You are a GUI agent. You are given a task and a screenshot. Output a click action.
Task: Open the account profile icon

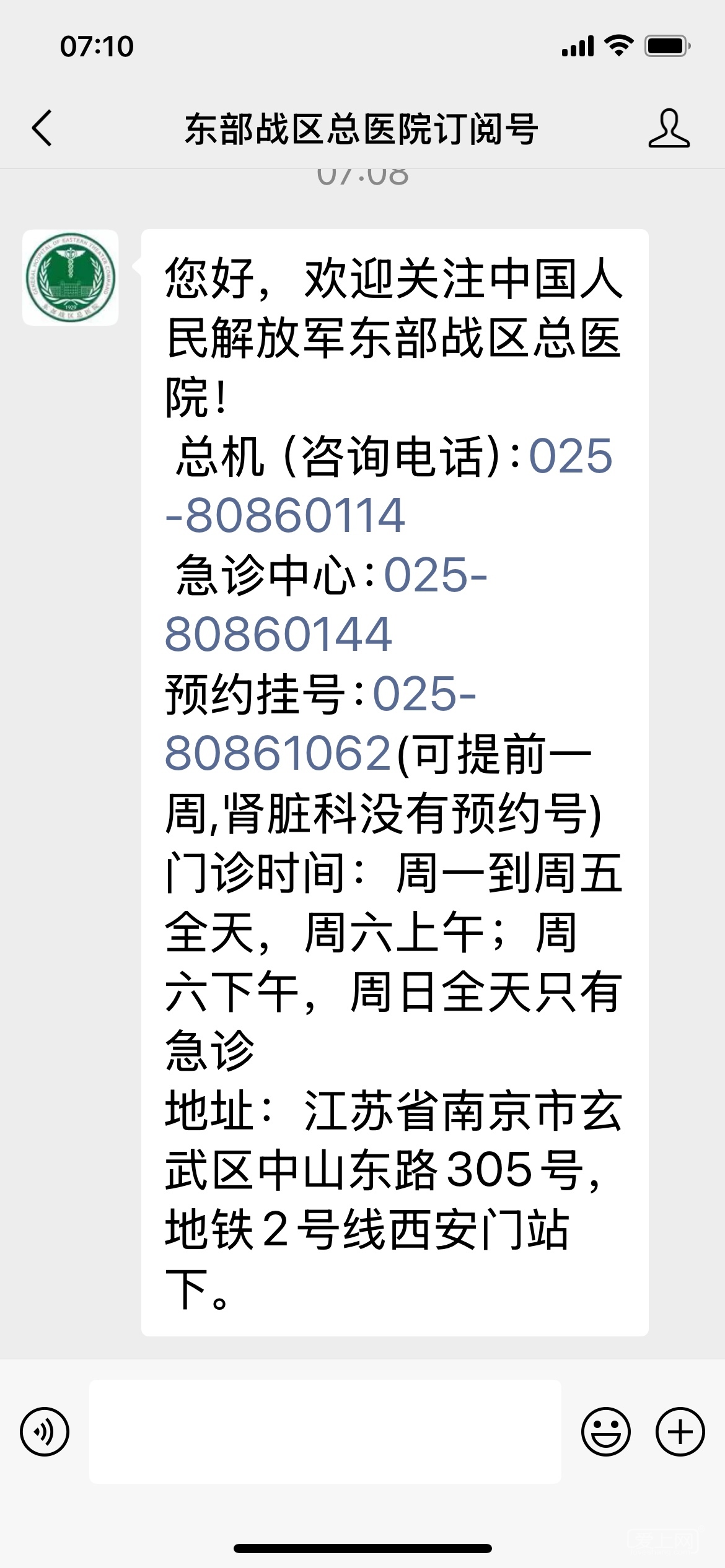click(669, 128)
